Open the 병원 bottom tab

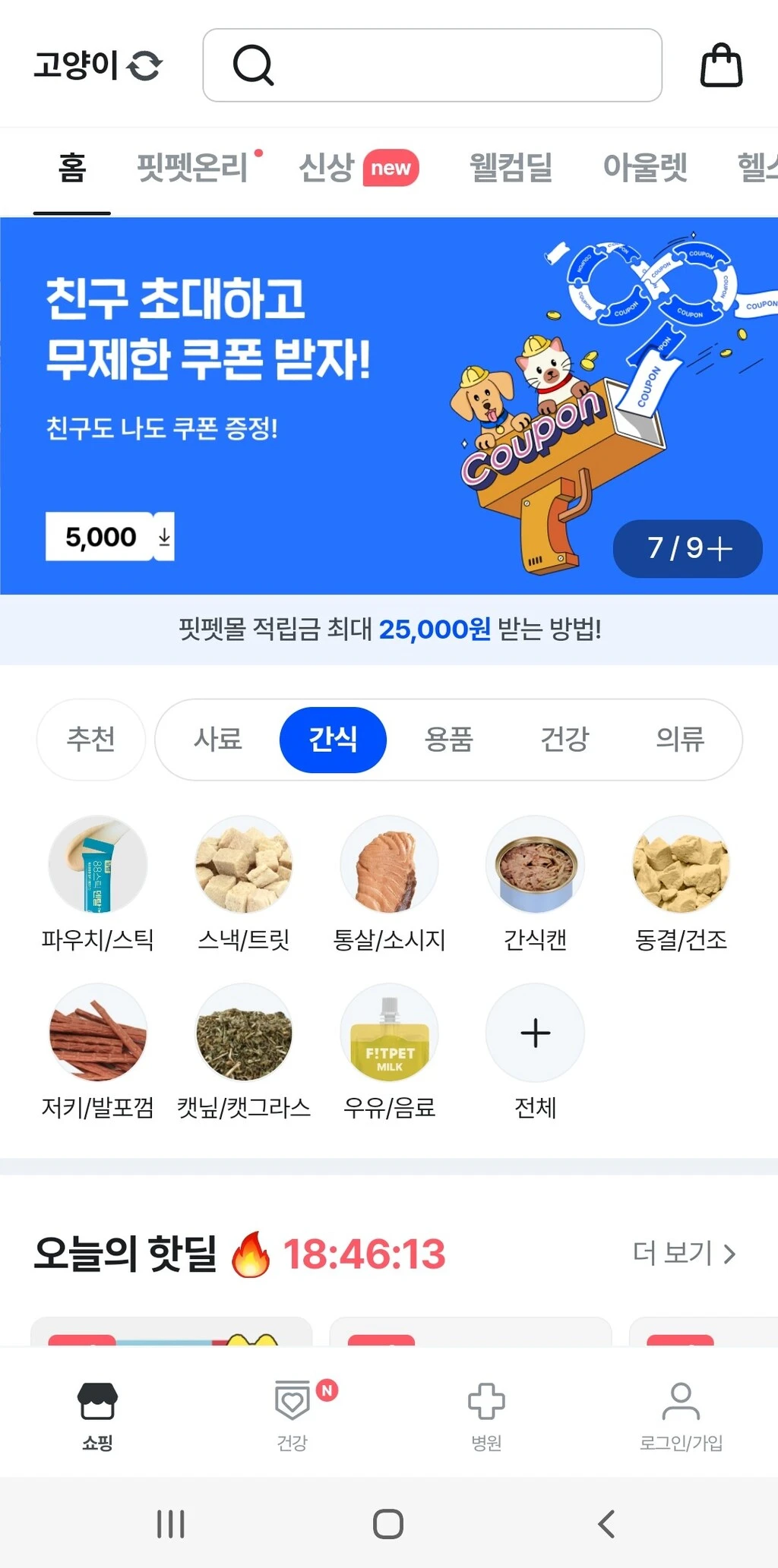(486, 1414)
